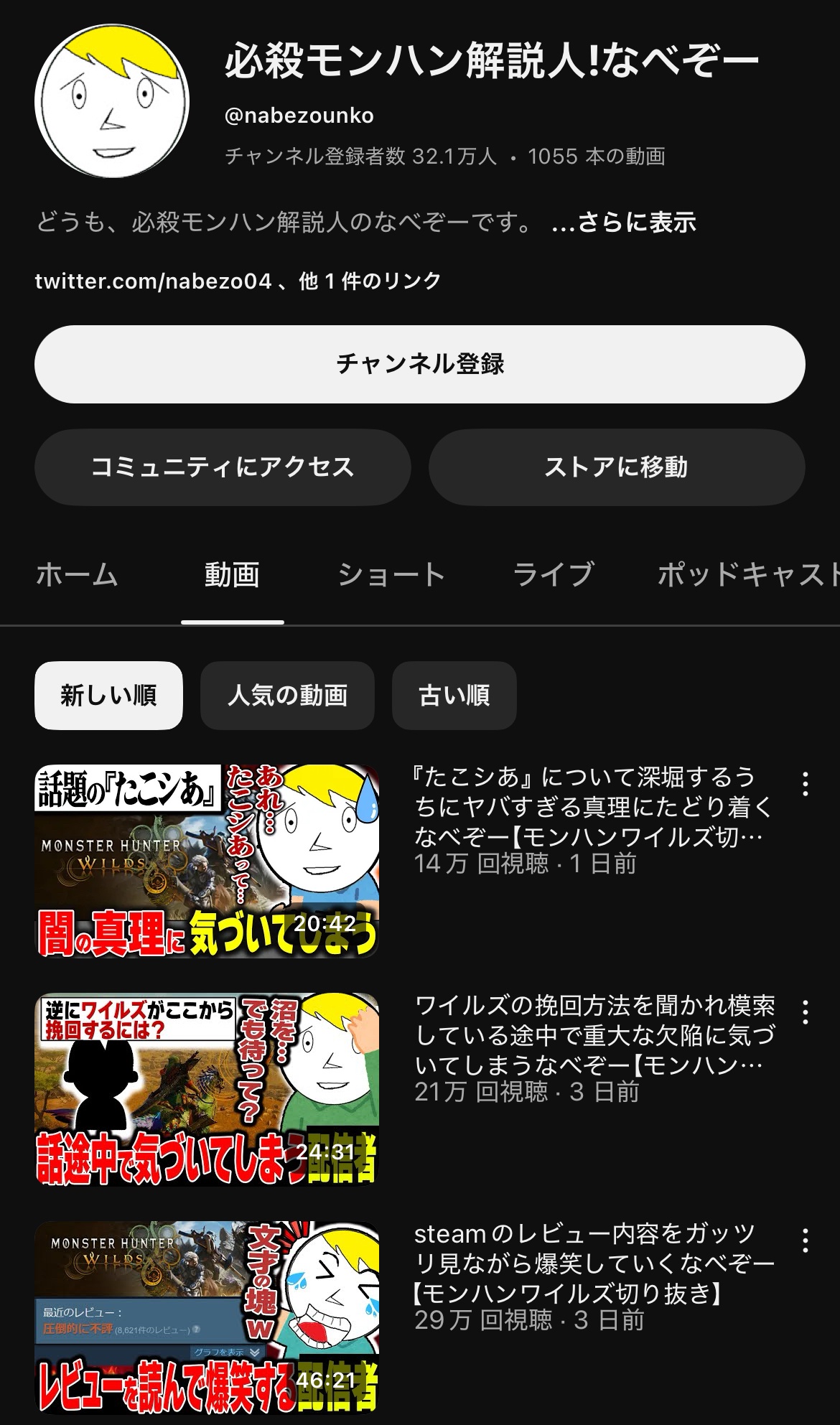Open コミュニティにアクセス
Screen dimensions: 840x1425
tap(223, 467)
